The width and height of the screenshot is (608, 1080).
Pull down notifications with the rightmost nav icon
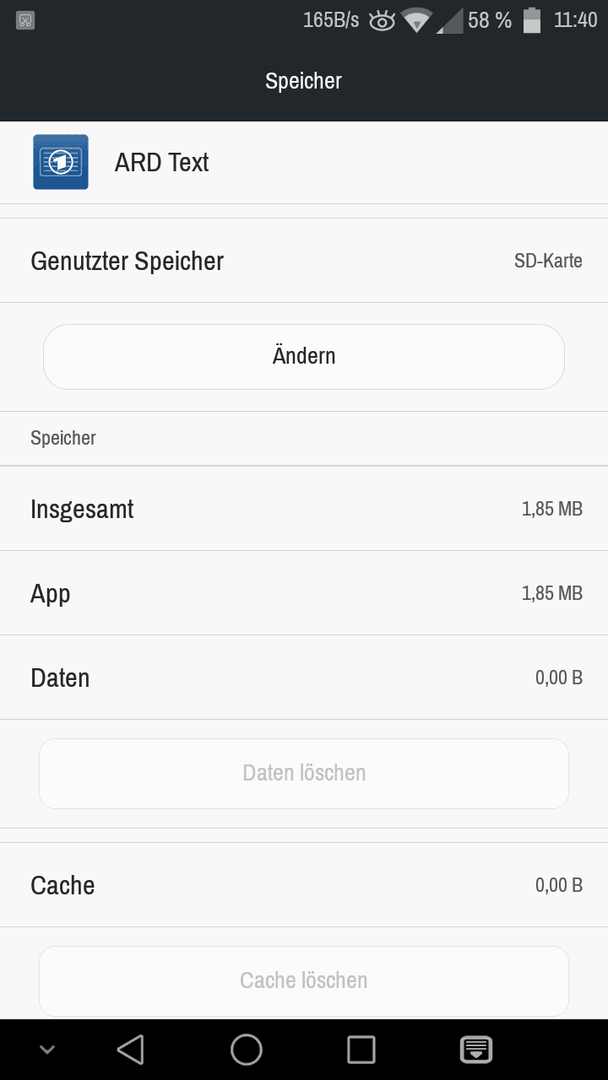click(x=476, y=1050)
